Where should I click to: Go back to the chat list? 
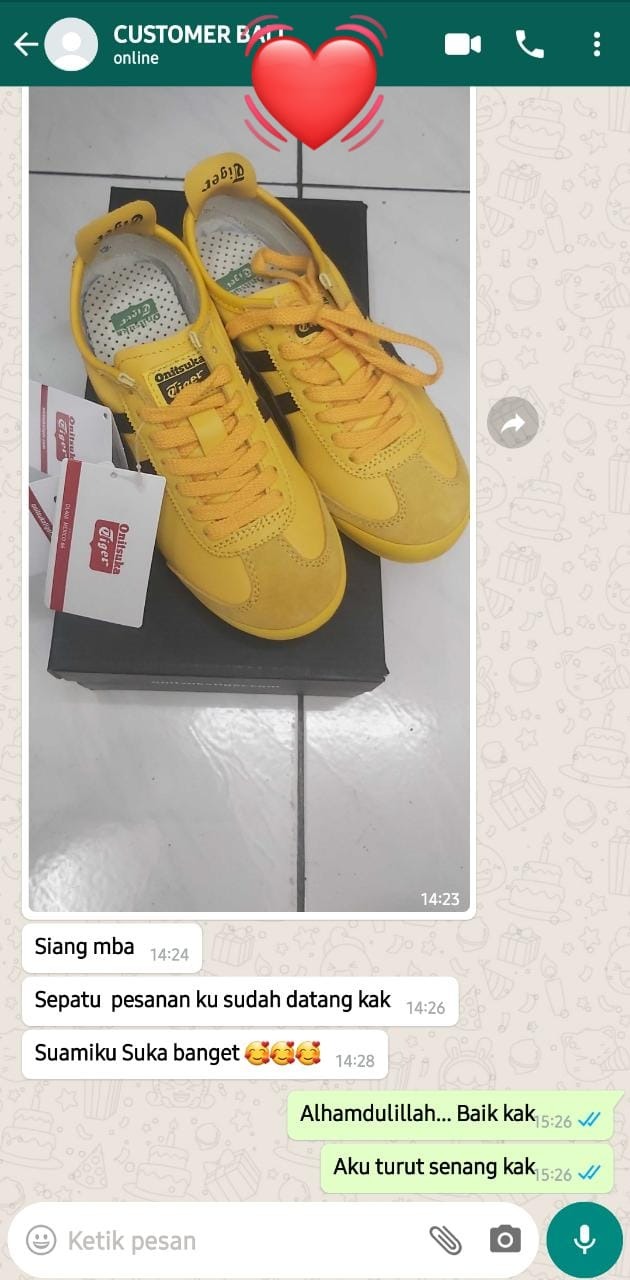pos(25,44)
